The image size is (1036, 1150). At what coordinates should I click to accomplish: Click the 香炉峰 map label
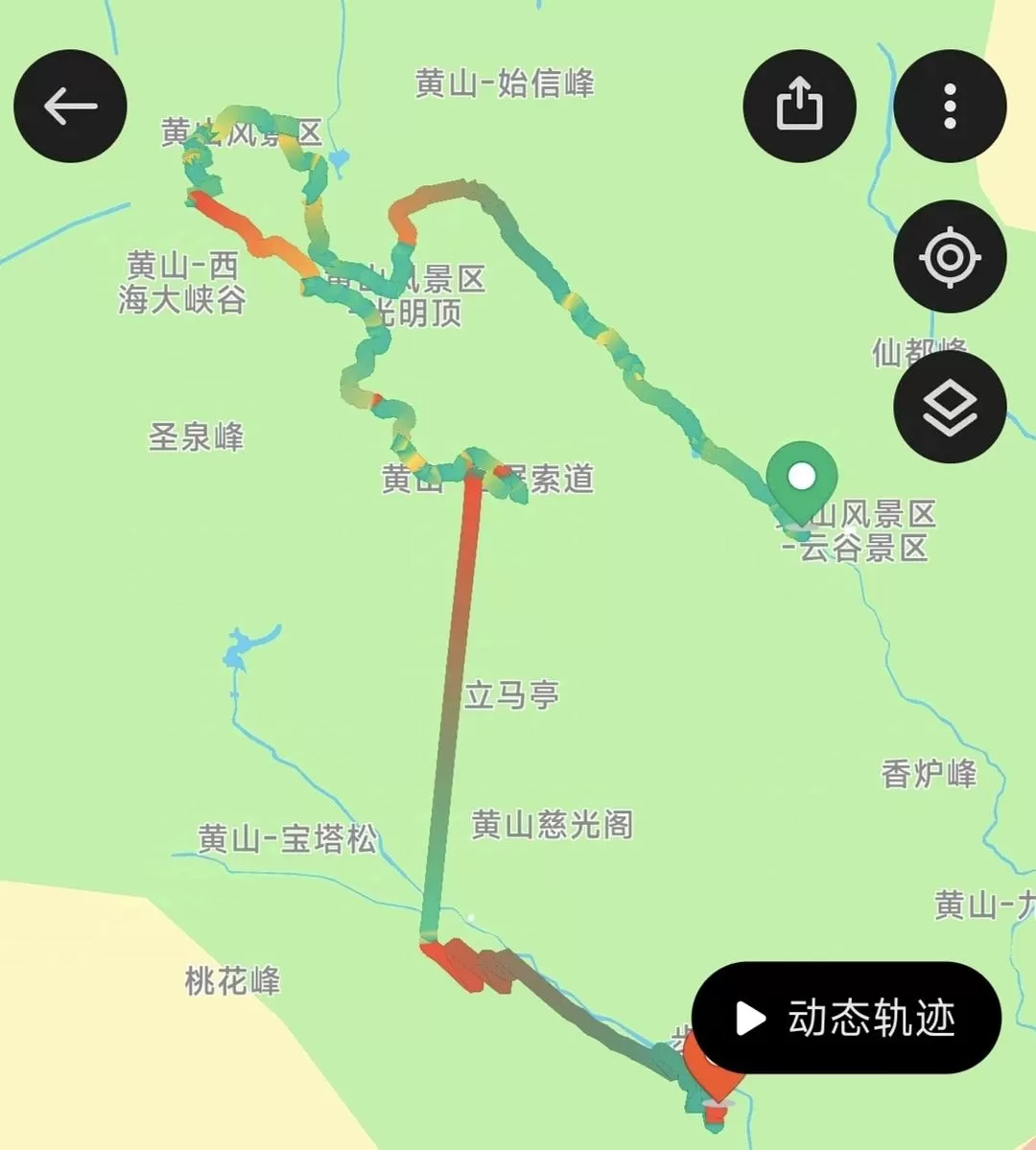(x=930, y=771)
